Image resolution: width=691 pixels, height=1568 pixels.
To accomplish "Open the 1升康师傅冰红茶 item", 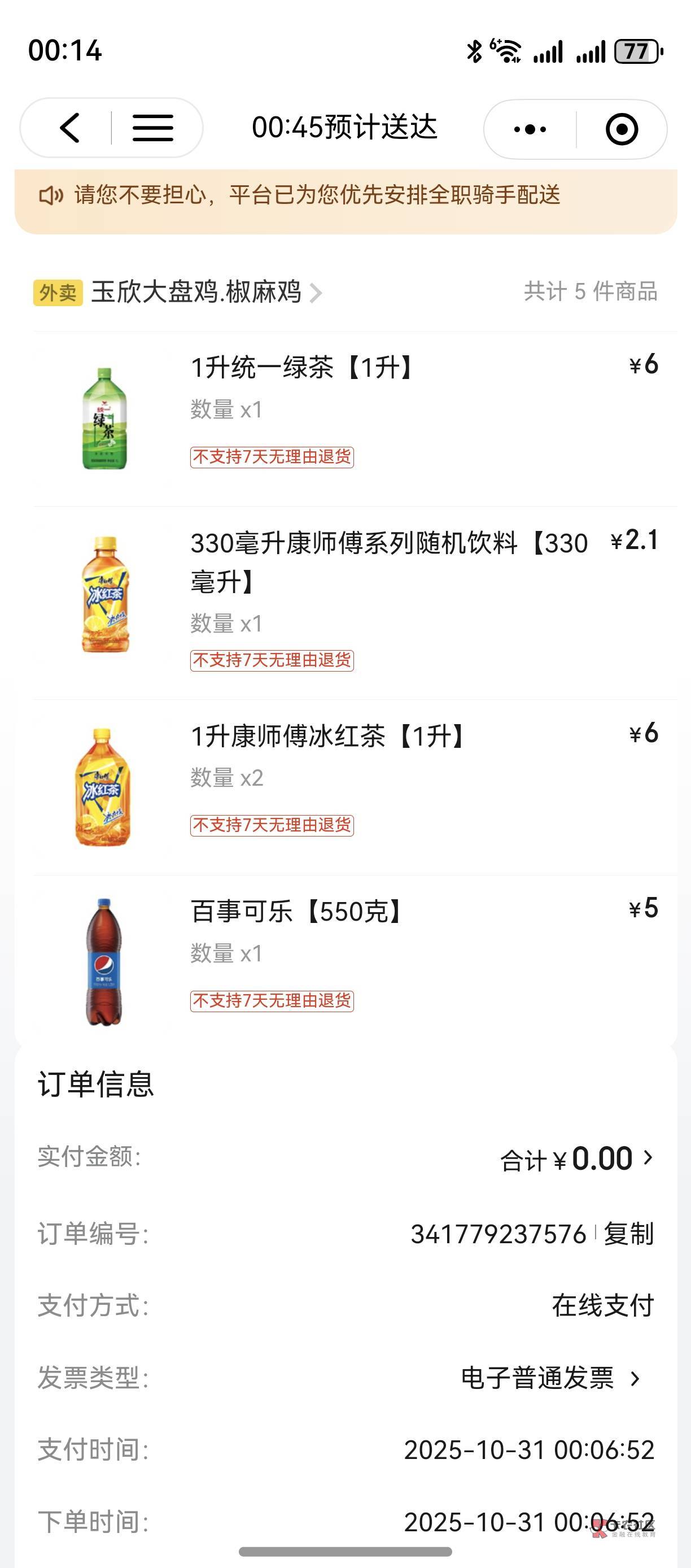I will coord(327,737).
